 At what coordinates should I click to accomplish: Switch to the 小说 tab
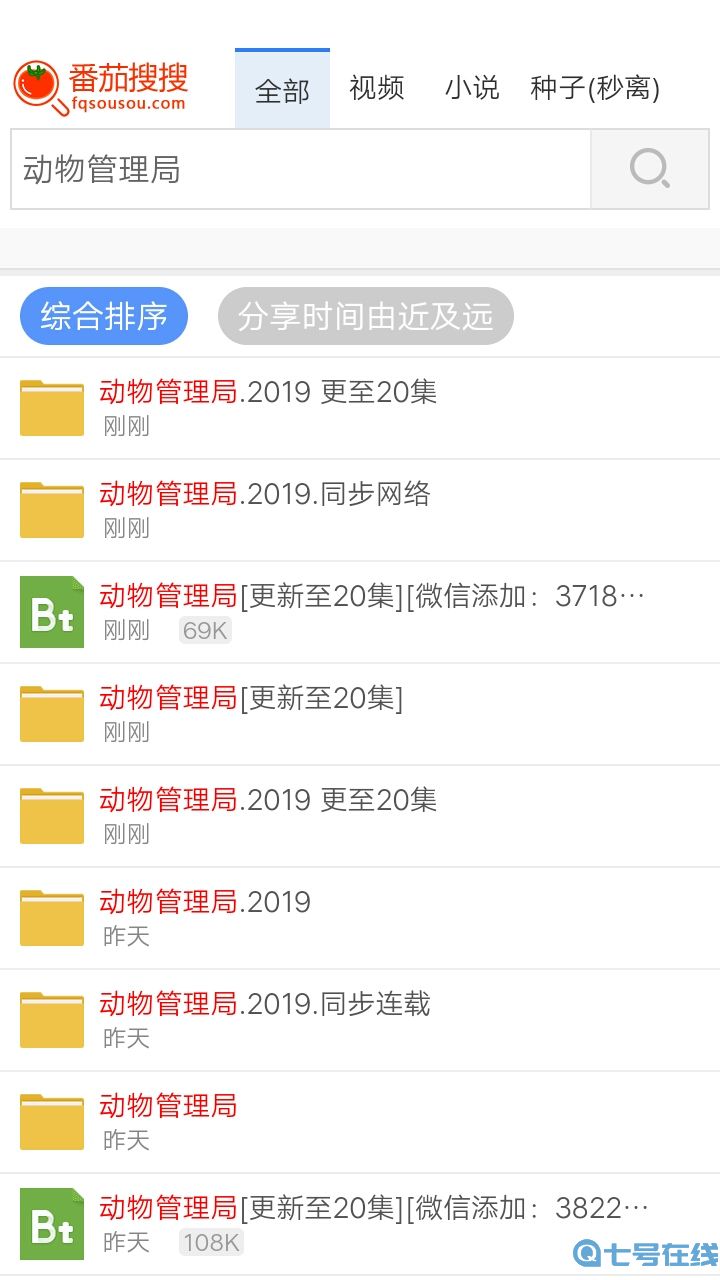472,89
